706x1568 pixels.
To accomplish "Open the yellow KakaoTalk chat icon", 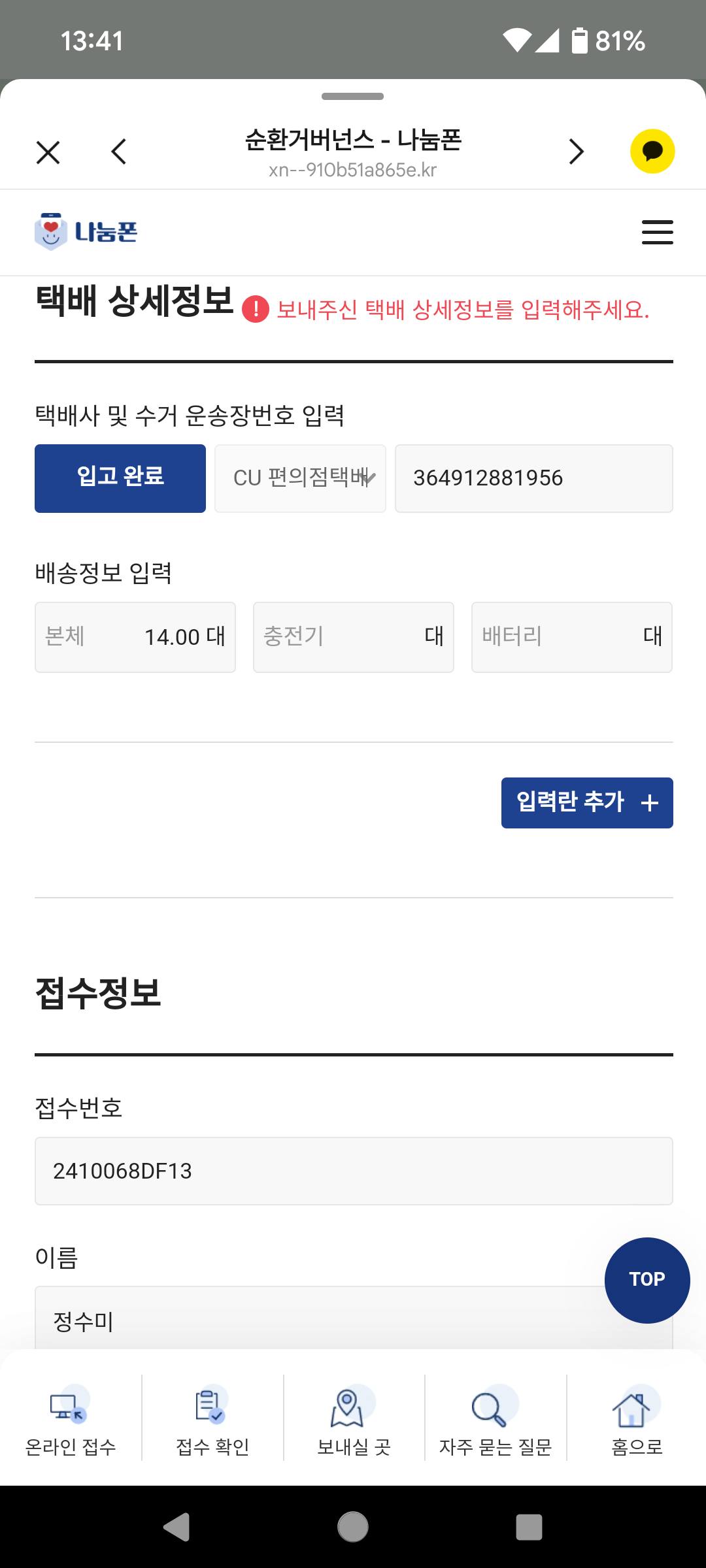I will (652, 152).
